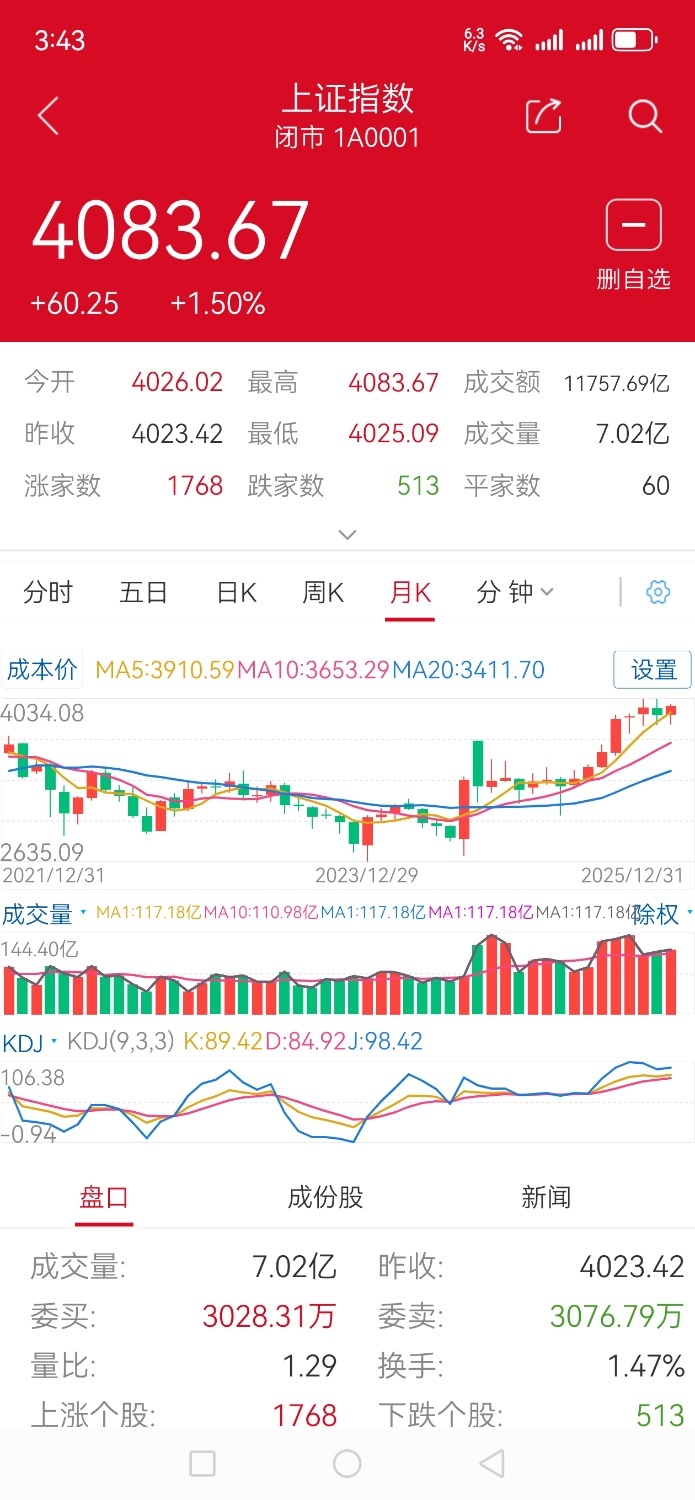Share the 上证指数 page

[543, 117]
